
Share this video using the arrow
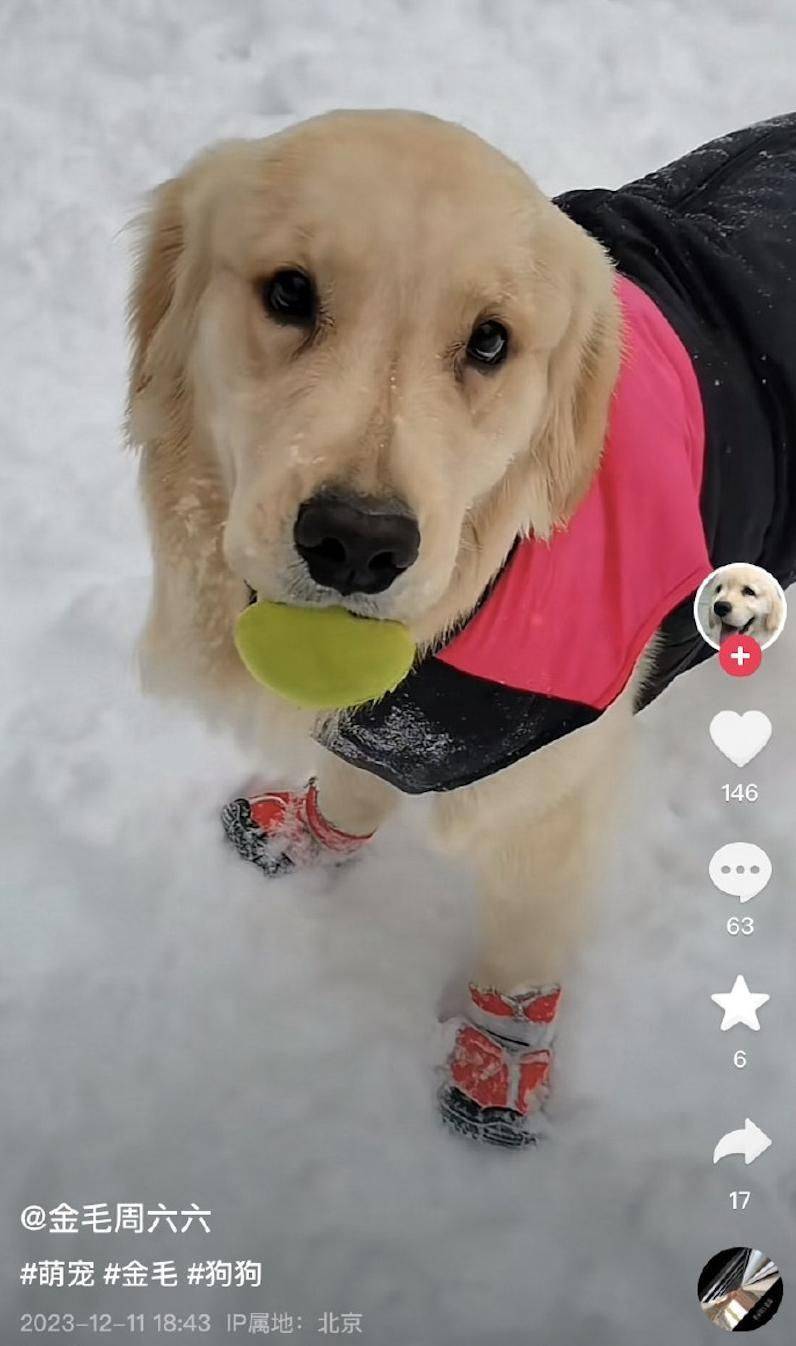pyautogui.click(x=741, y=1142)
